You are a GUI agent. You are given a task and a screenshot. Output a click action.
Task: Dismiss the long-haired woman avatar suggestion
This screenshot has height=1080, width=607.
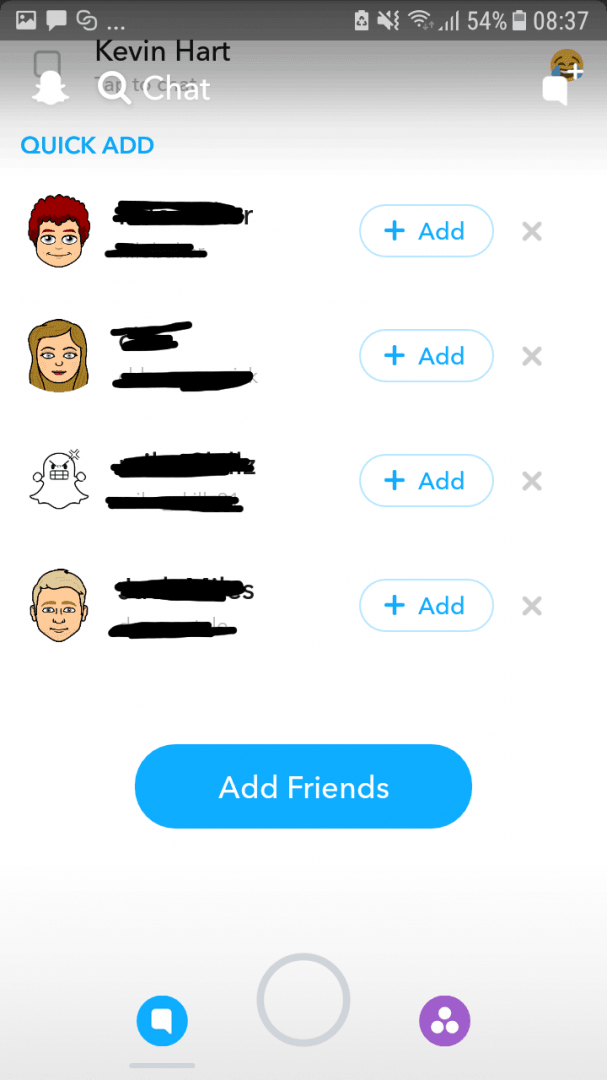point(532,356)
